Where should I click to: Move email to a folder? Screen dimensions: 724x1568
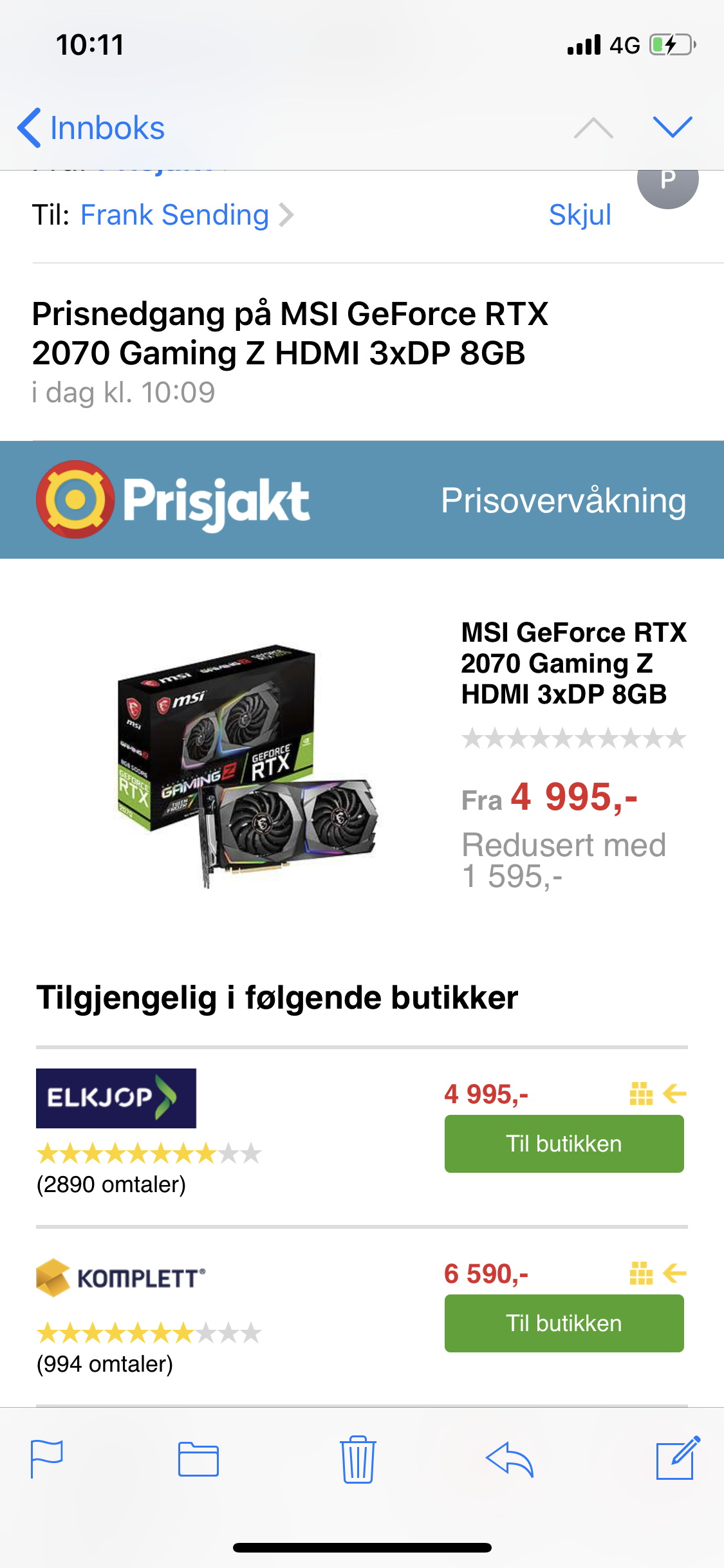[198, 1459]
